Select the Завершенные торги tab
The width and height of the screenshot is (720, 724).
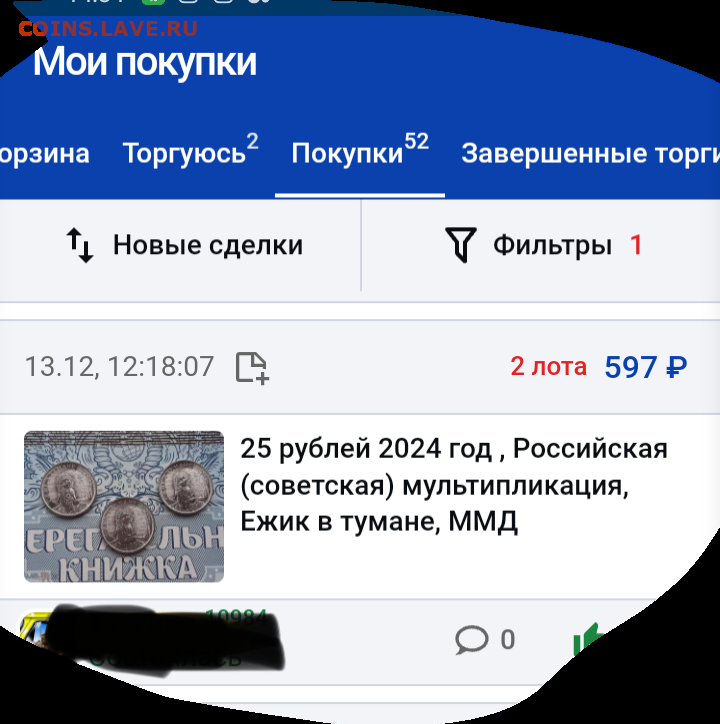point(590,154)
